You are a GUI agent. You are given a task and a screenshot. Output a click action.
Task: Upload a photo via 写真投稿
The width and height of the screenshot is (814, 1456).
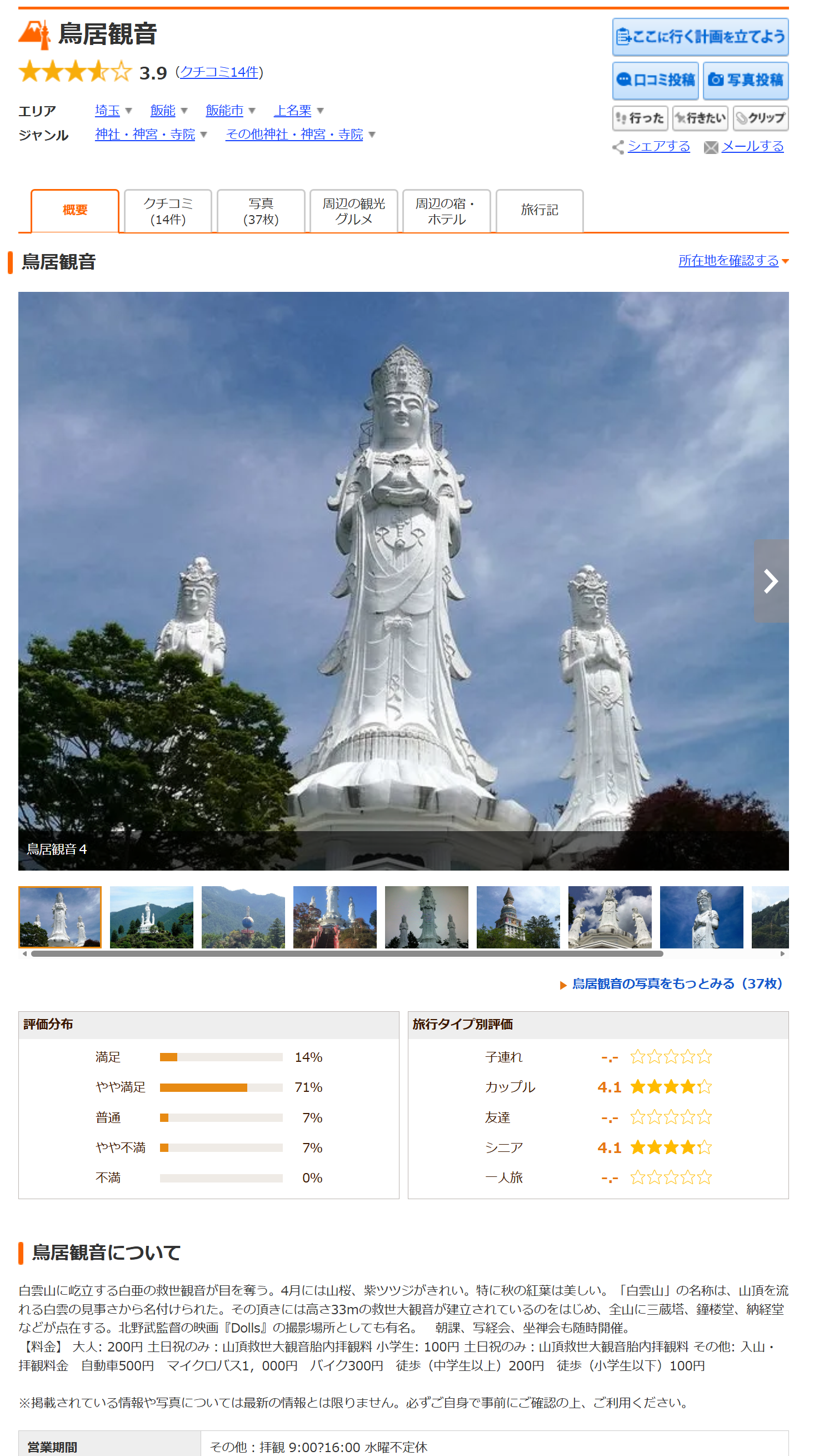[745, 80]
